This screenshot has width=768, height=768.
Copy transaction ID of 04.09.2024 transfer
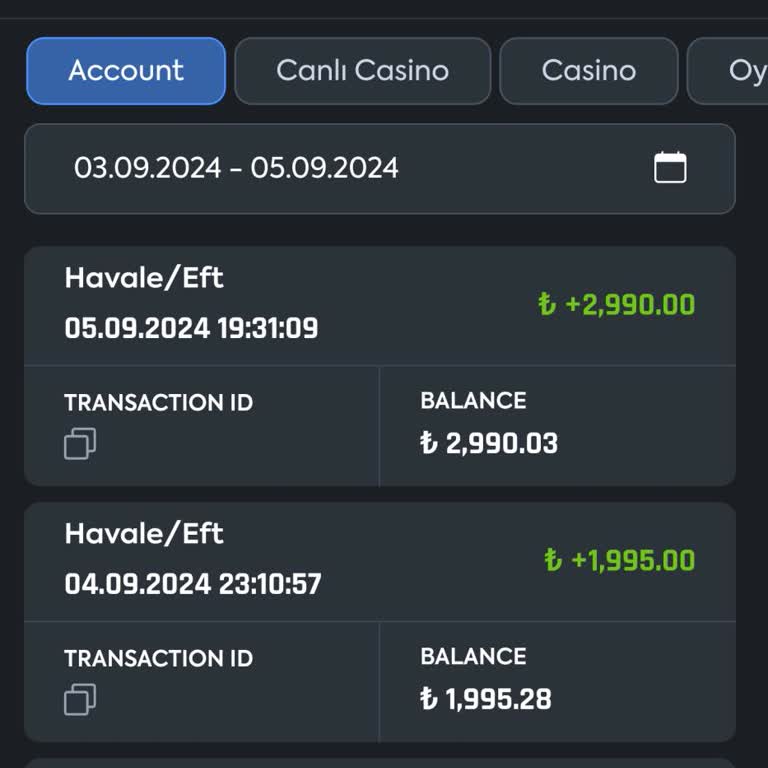(x=80, y=699)
